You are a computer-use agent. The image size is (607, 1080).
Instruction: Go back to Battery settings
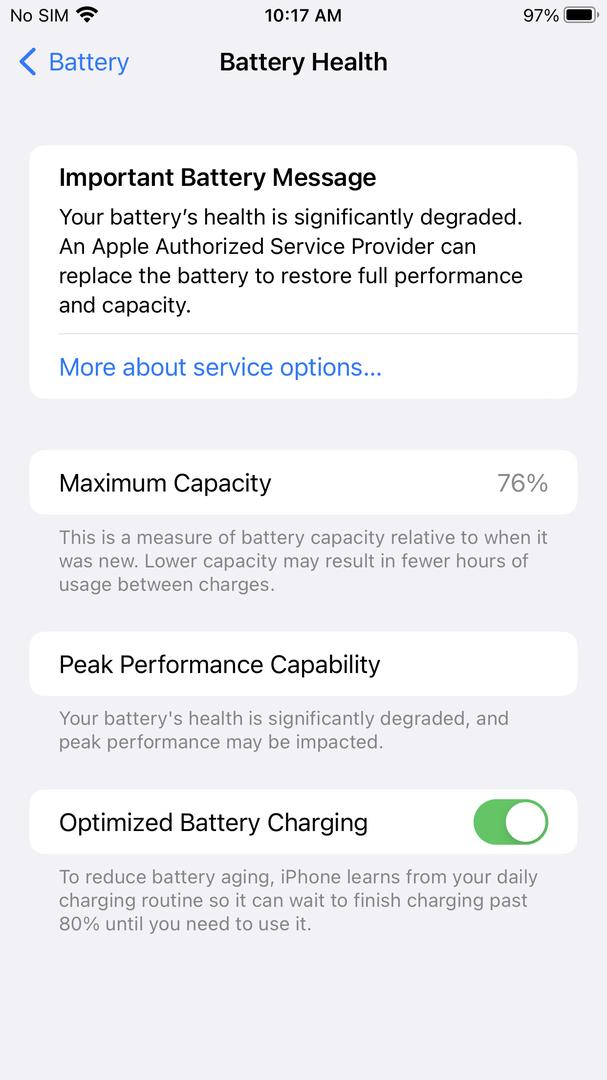74,62
